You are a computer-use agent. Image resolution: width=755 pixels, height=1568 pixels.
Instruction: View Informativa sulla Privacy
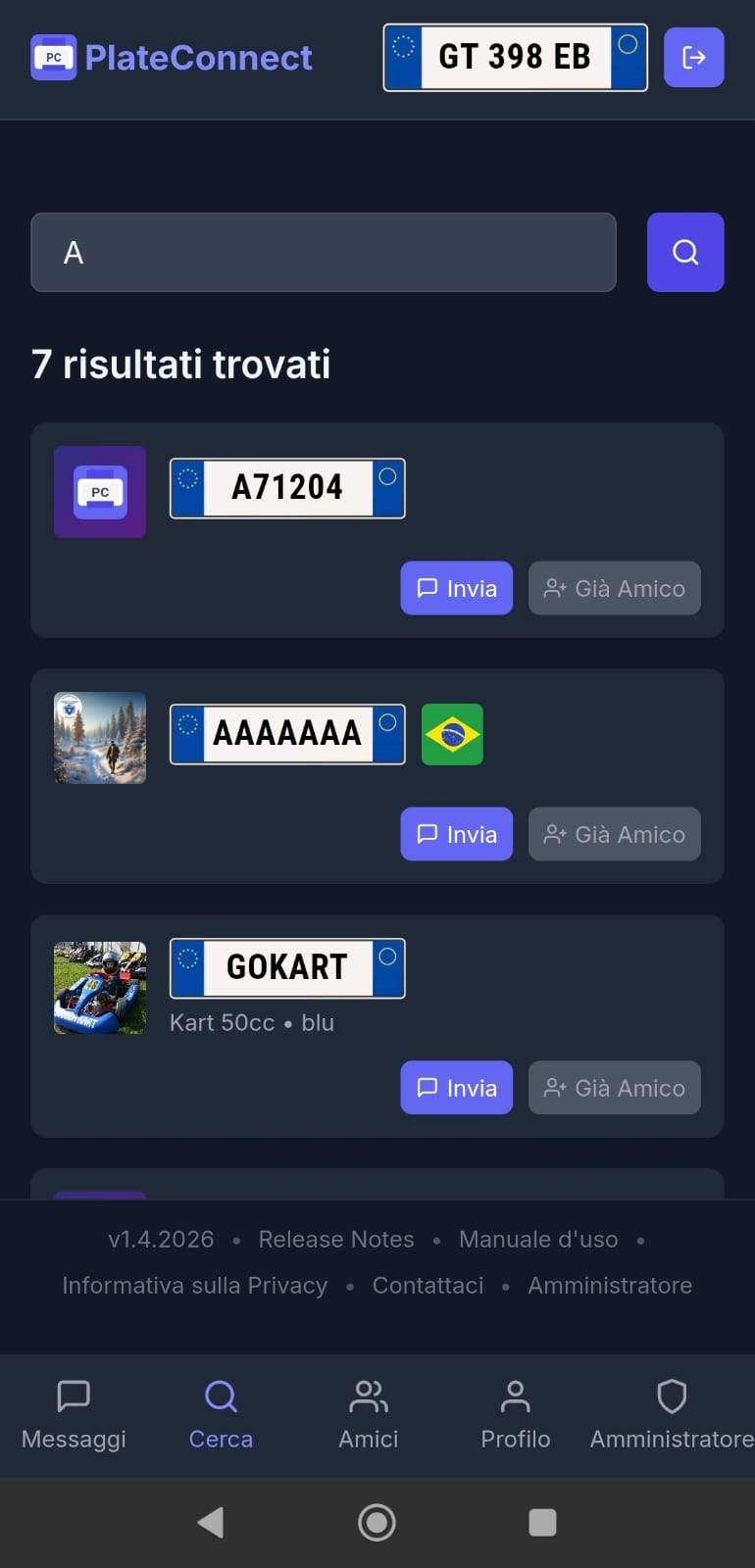tap(195, 1286)
